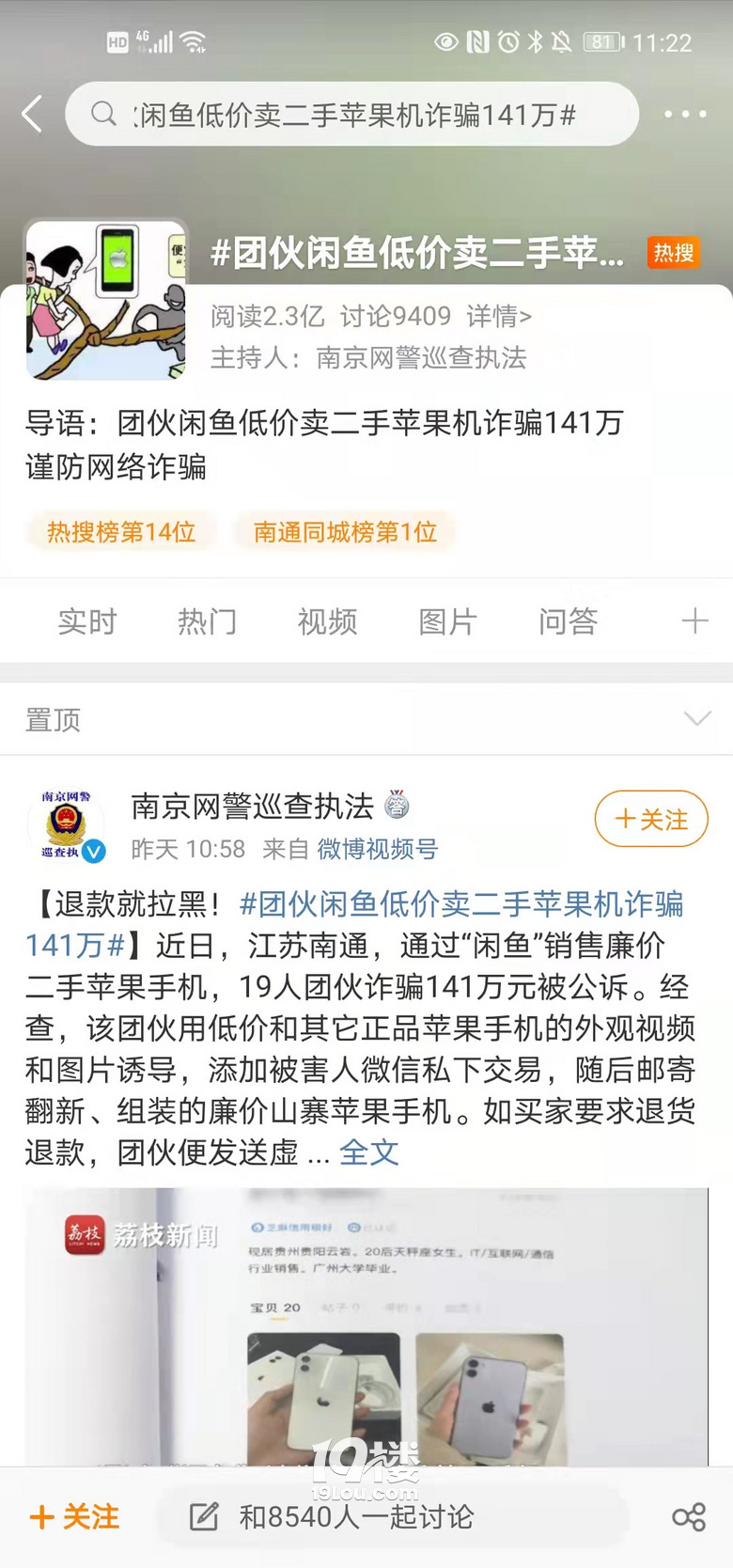Open the 热搜榜第14位 chip
The width and height of the screenshot is (733, 1568).
pyautogui.click(x=121, y=532)
